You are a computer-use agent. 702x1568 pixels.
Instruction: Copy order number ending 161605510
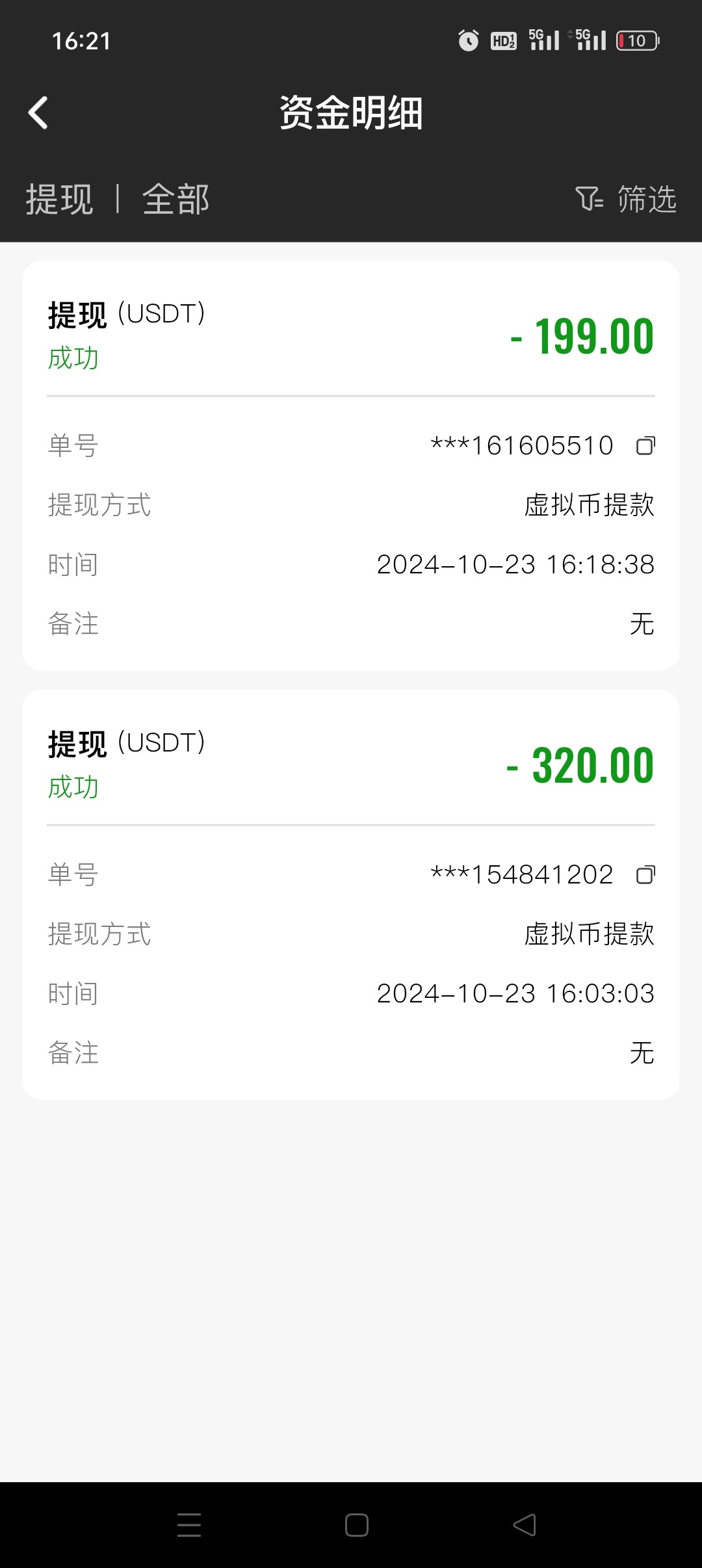[x=645, y=446]
